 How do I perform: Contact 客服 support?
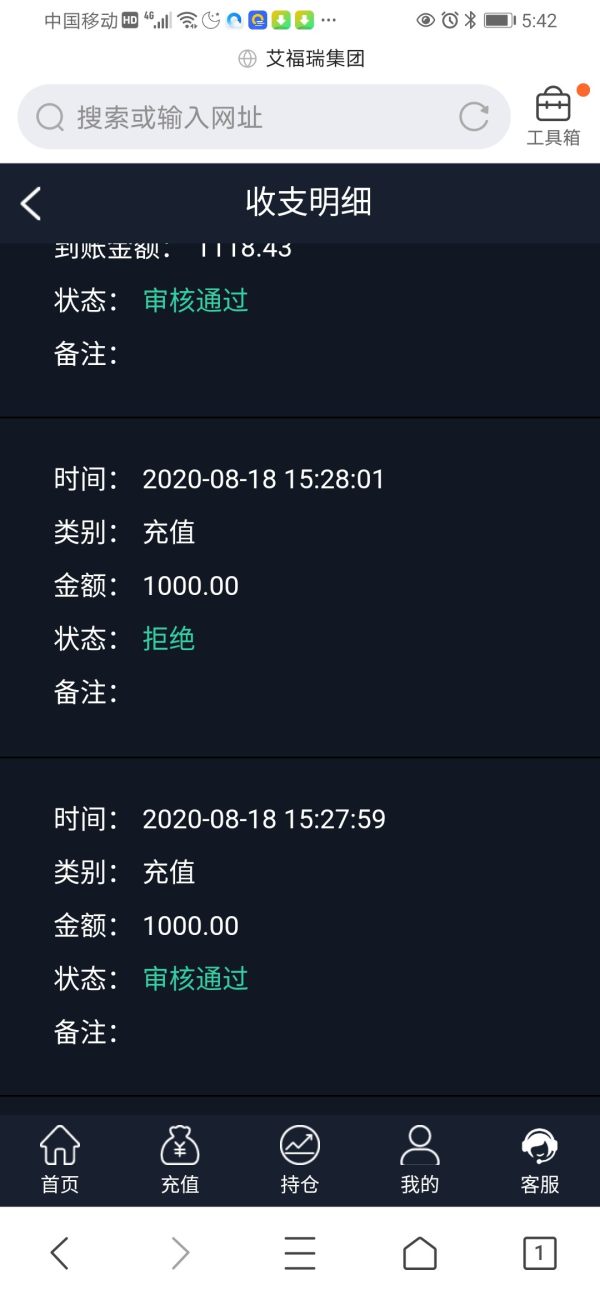(540, 1160)
